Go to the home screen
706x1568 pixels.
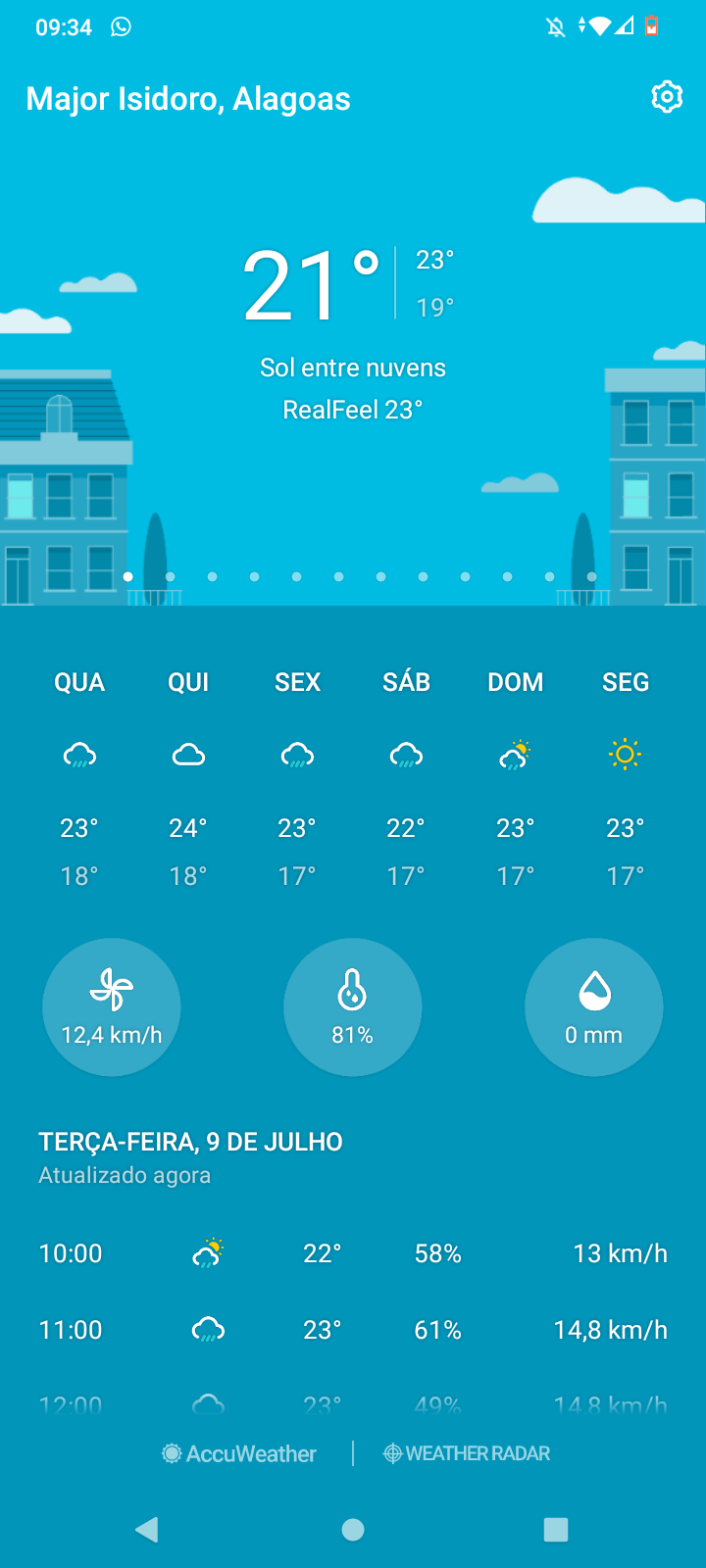pos(353,1530)
